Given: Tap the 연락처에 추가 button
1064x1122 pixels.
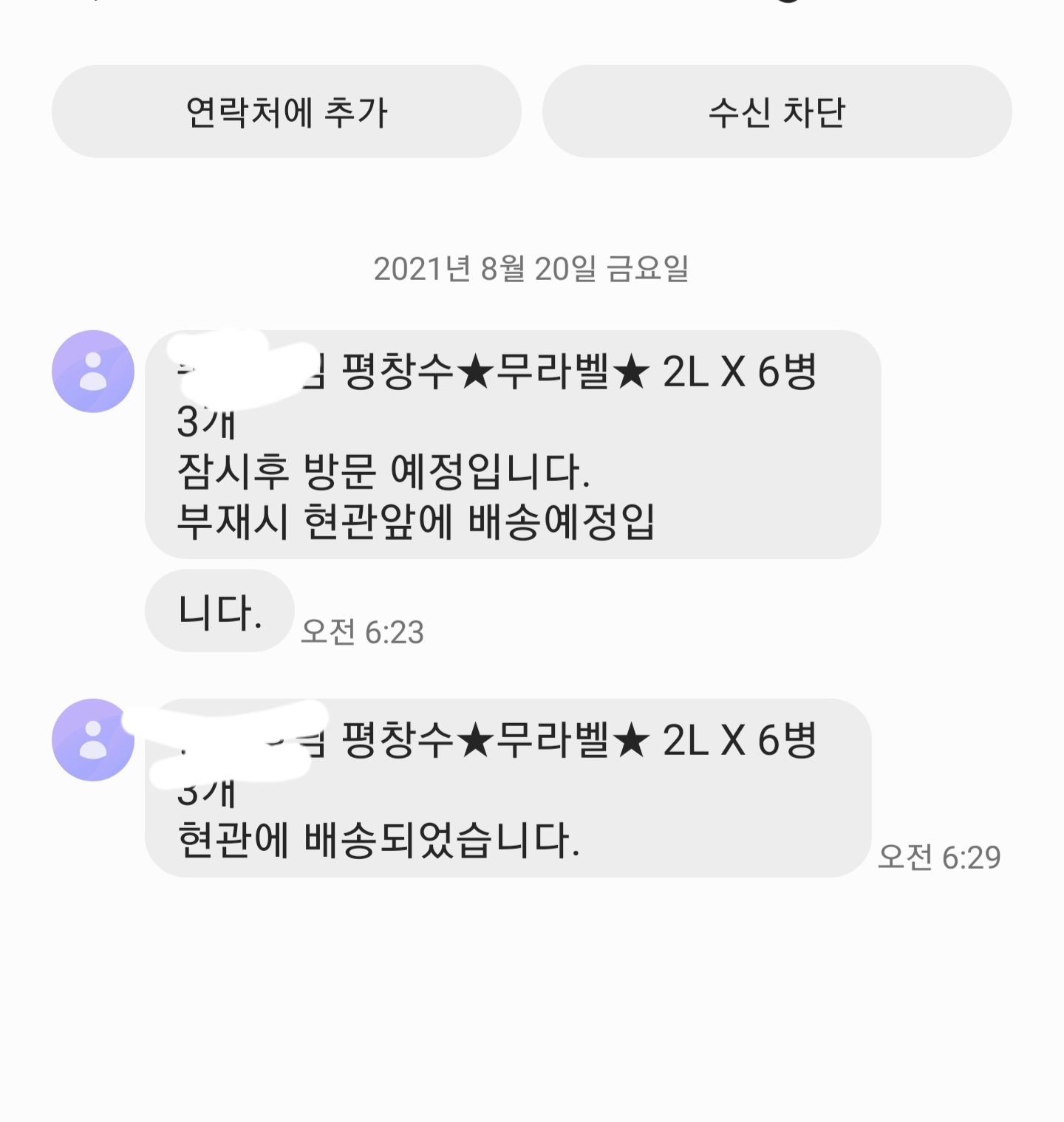Looking at the screenshot, I should click(287, 112).
